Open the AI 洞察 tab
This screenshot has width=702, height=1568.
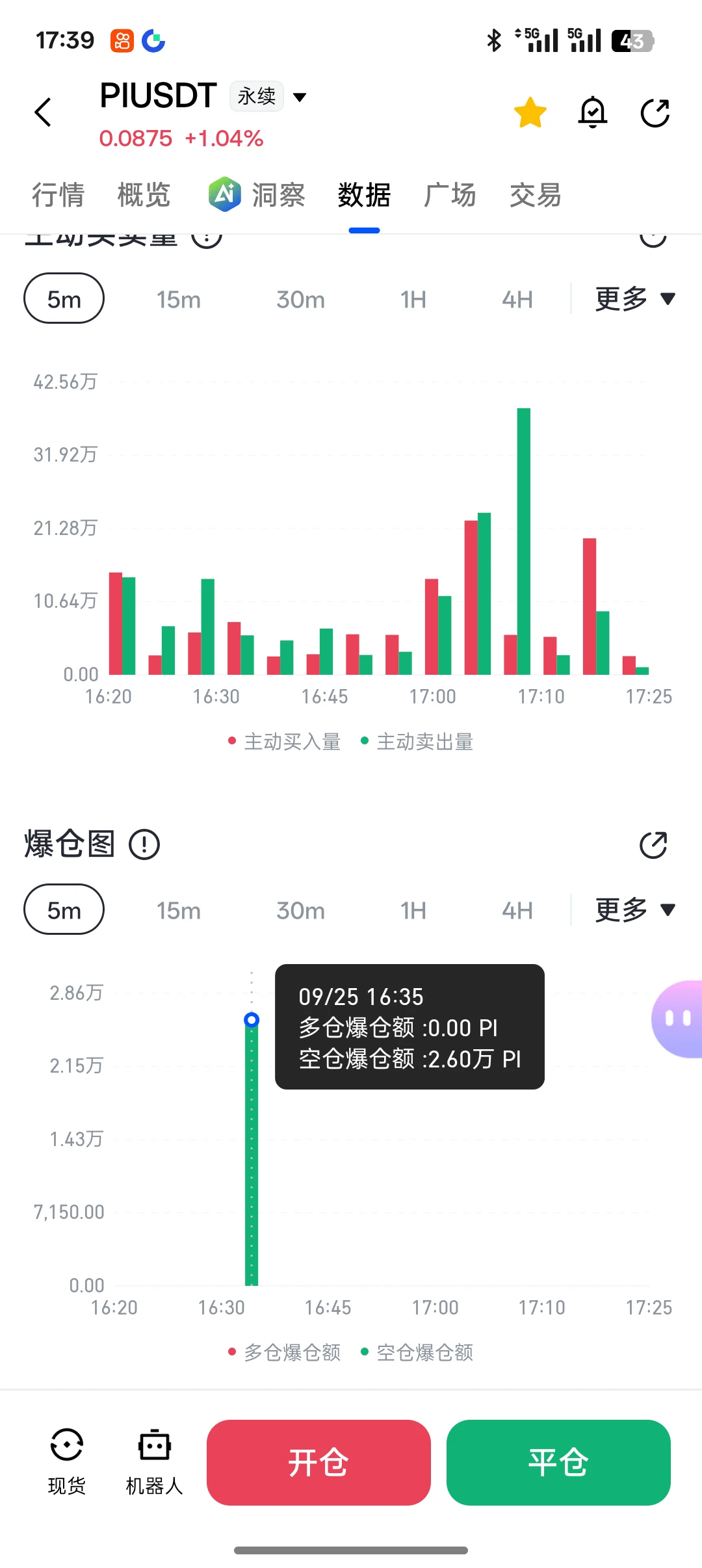tap(257, 195)
